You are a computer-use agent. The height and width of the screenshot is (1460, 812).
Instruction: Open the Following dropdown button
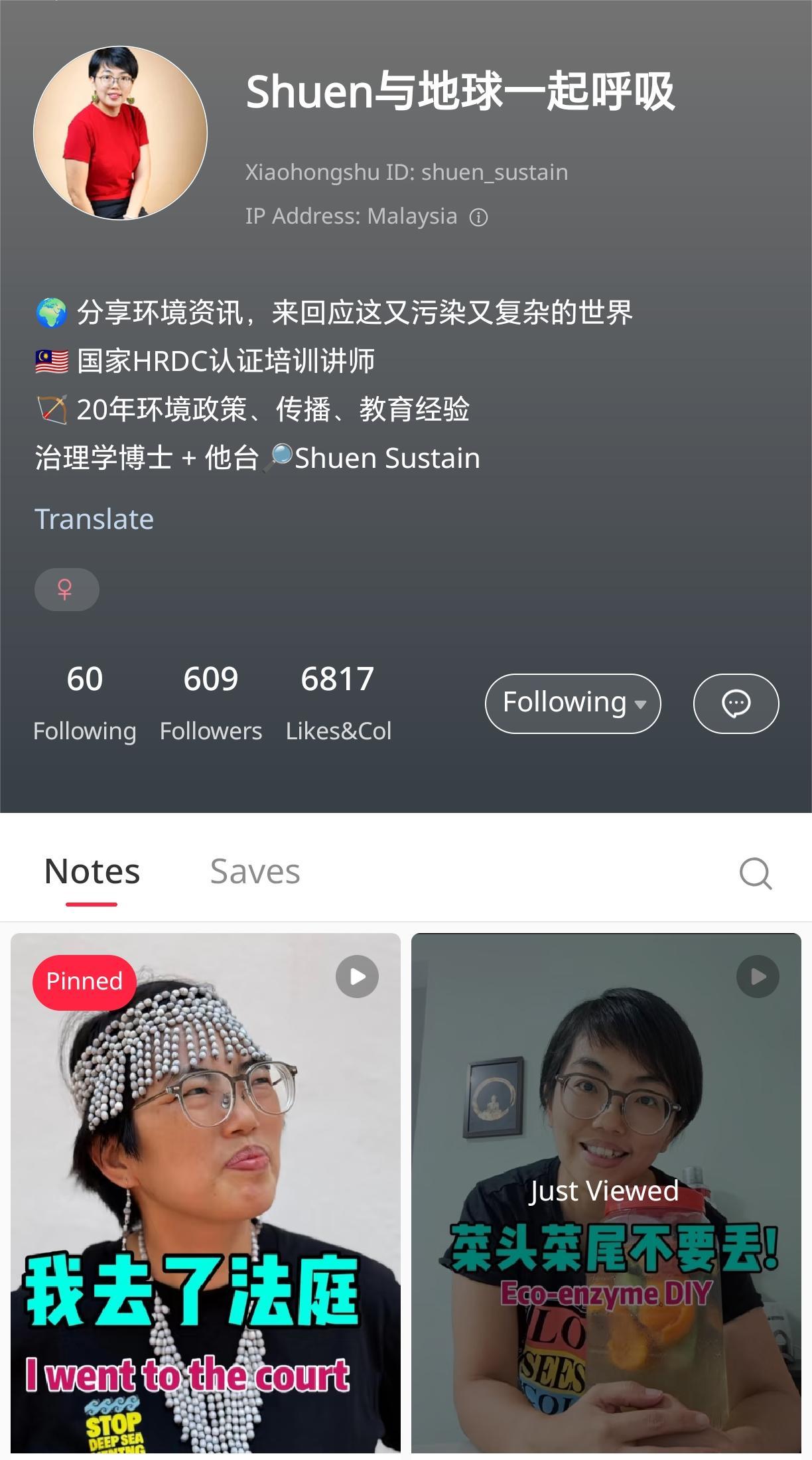(x=573, y=703)
